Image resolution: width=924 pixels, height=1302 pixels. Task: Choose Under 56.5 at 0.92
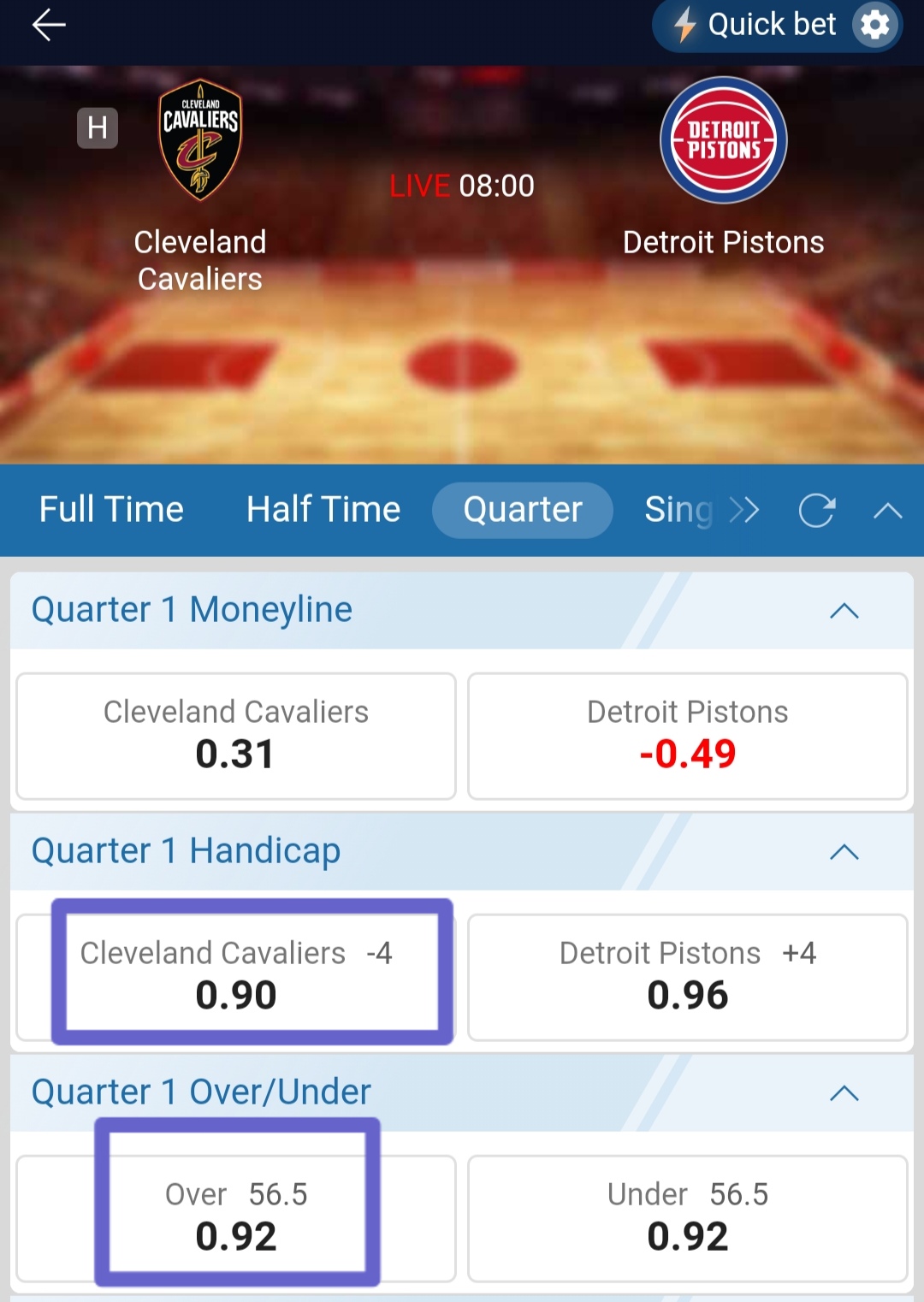(687, 1217)
